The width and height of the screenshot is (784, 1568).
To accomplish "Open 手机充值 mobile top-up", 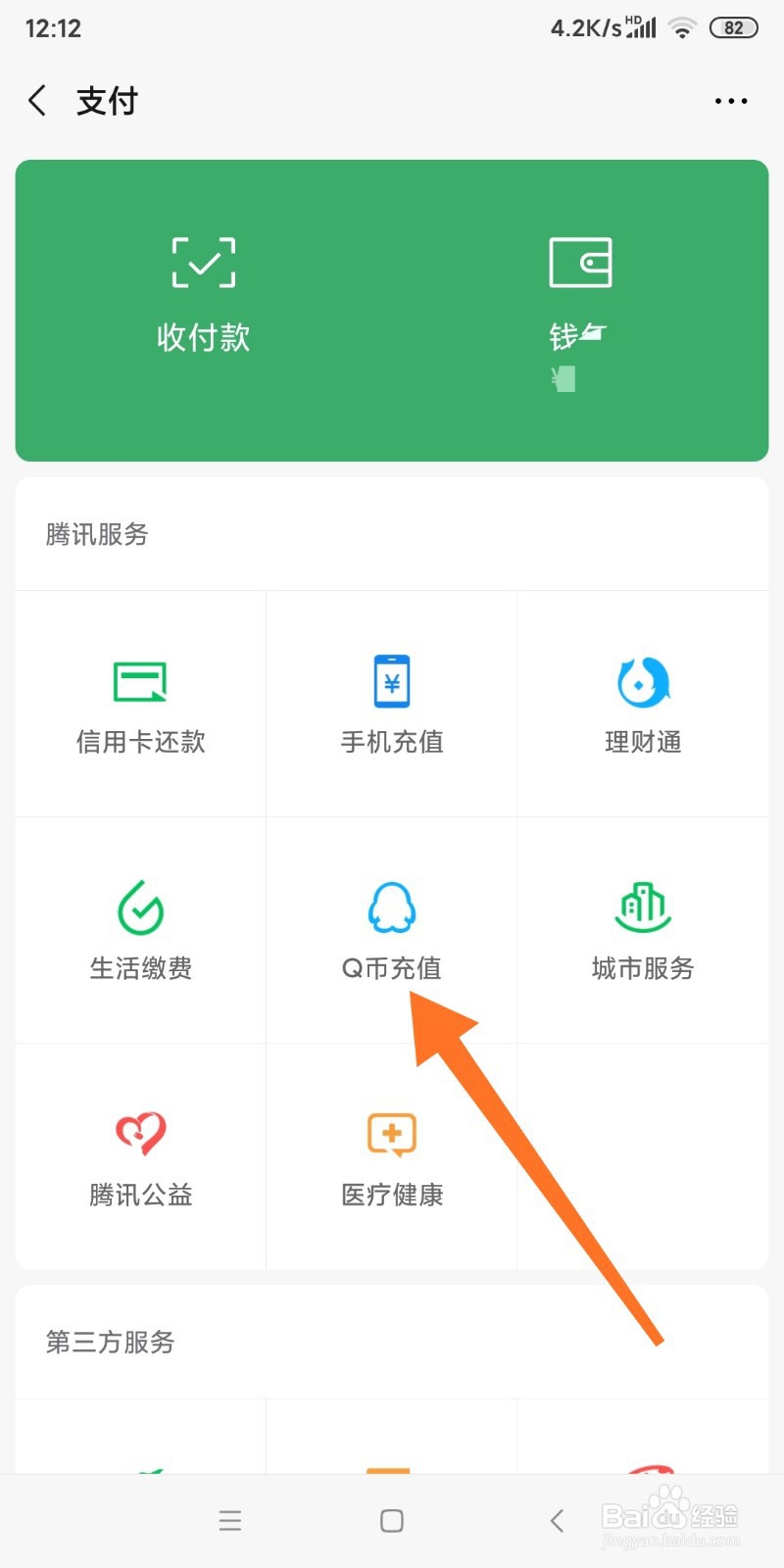I will (x=391, y=704).
